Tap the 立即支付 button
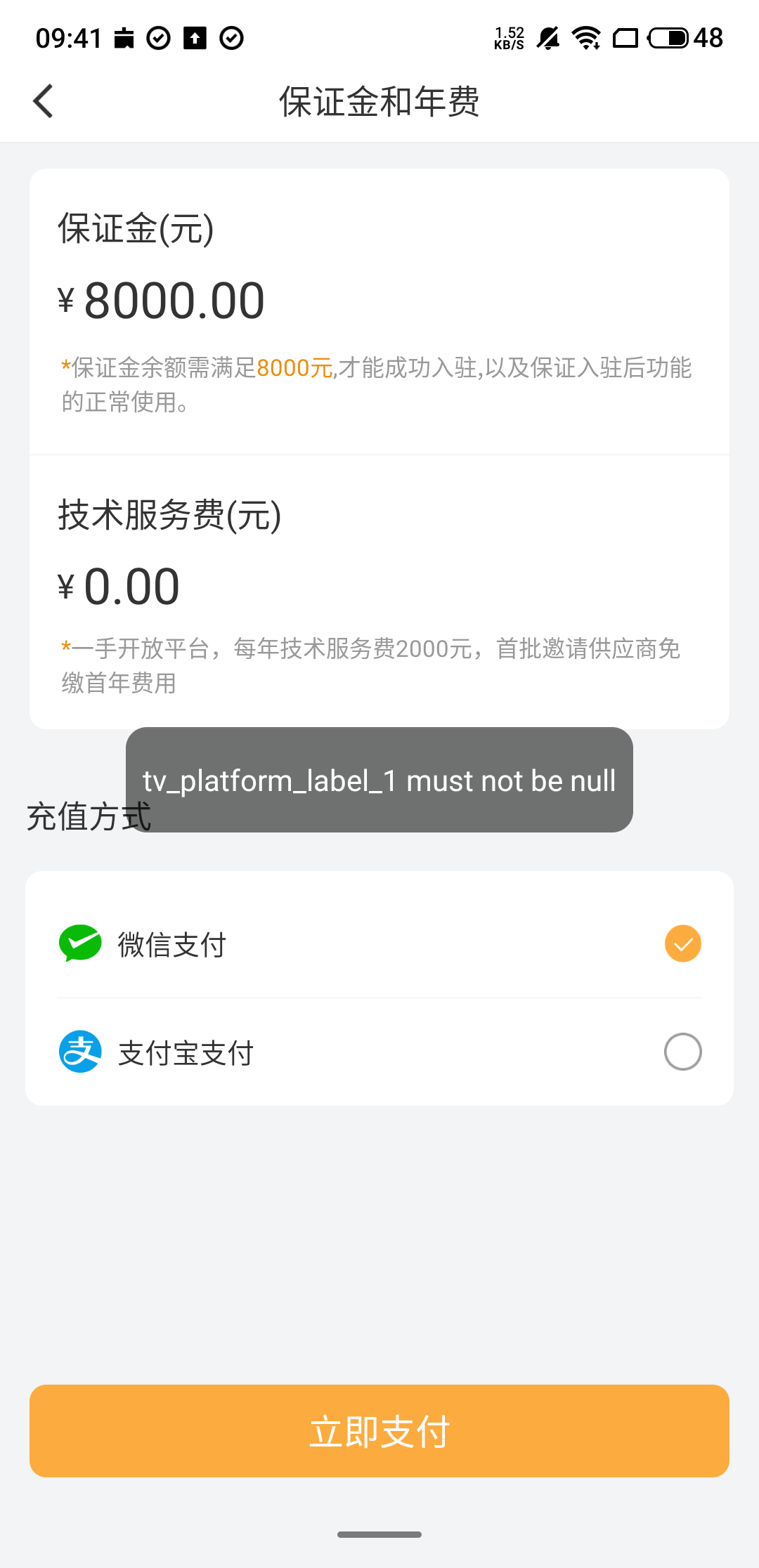 click(379, 1431)
